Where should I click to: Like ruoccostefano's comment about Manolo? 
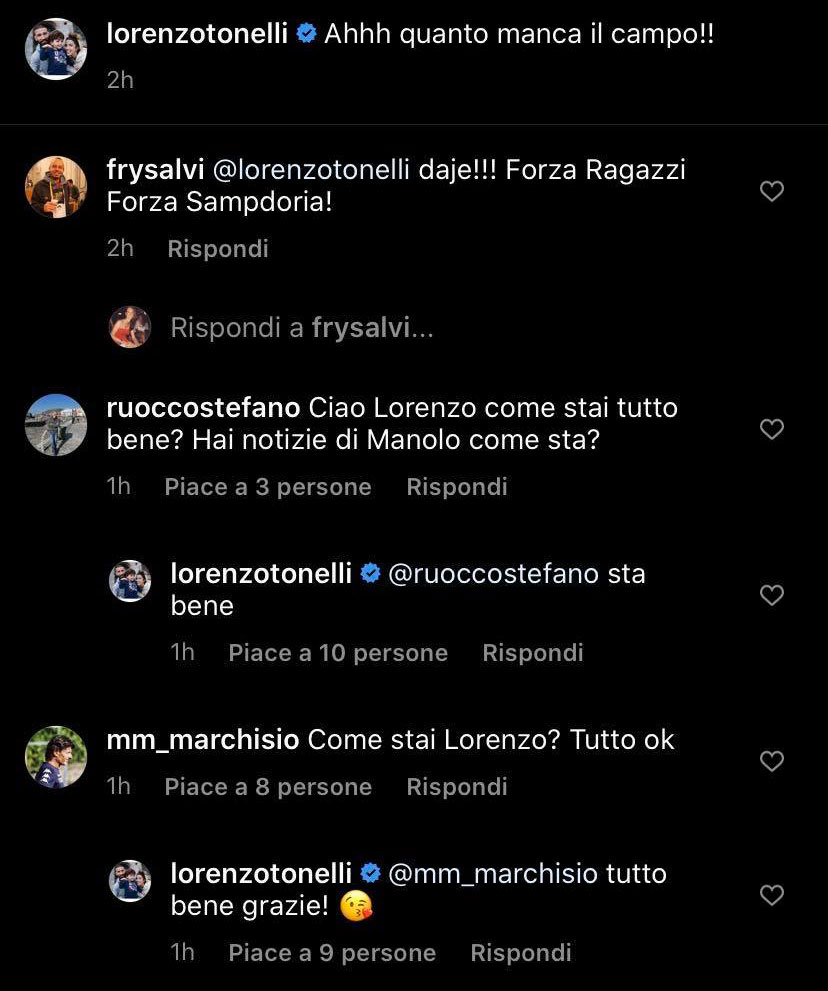point(771,430)
